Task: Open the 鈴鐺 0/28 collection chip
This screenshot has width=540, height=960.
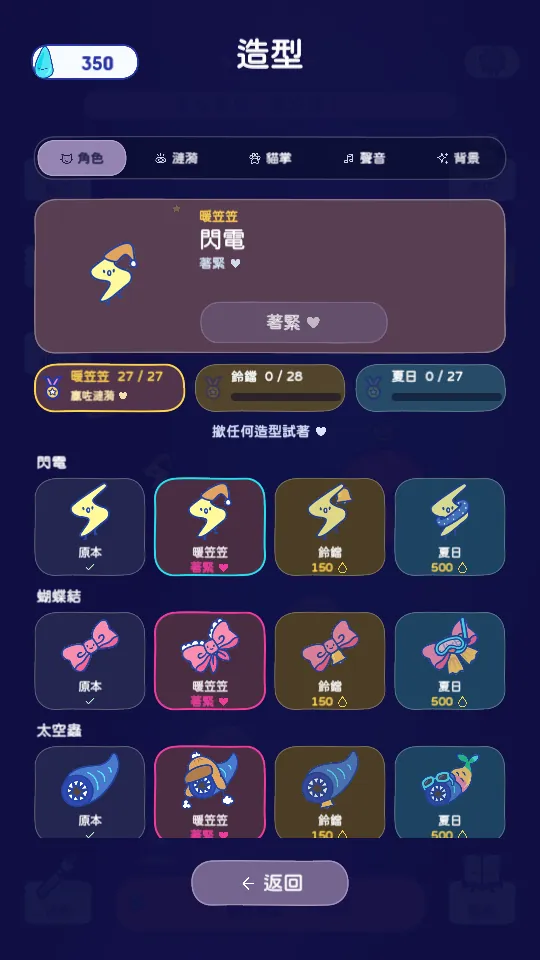Action: click(x=270, y=388)
